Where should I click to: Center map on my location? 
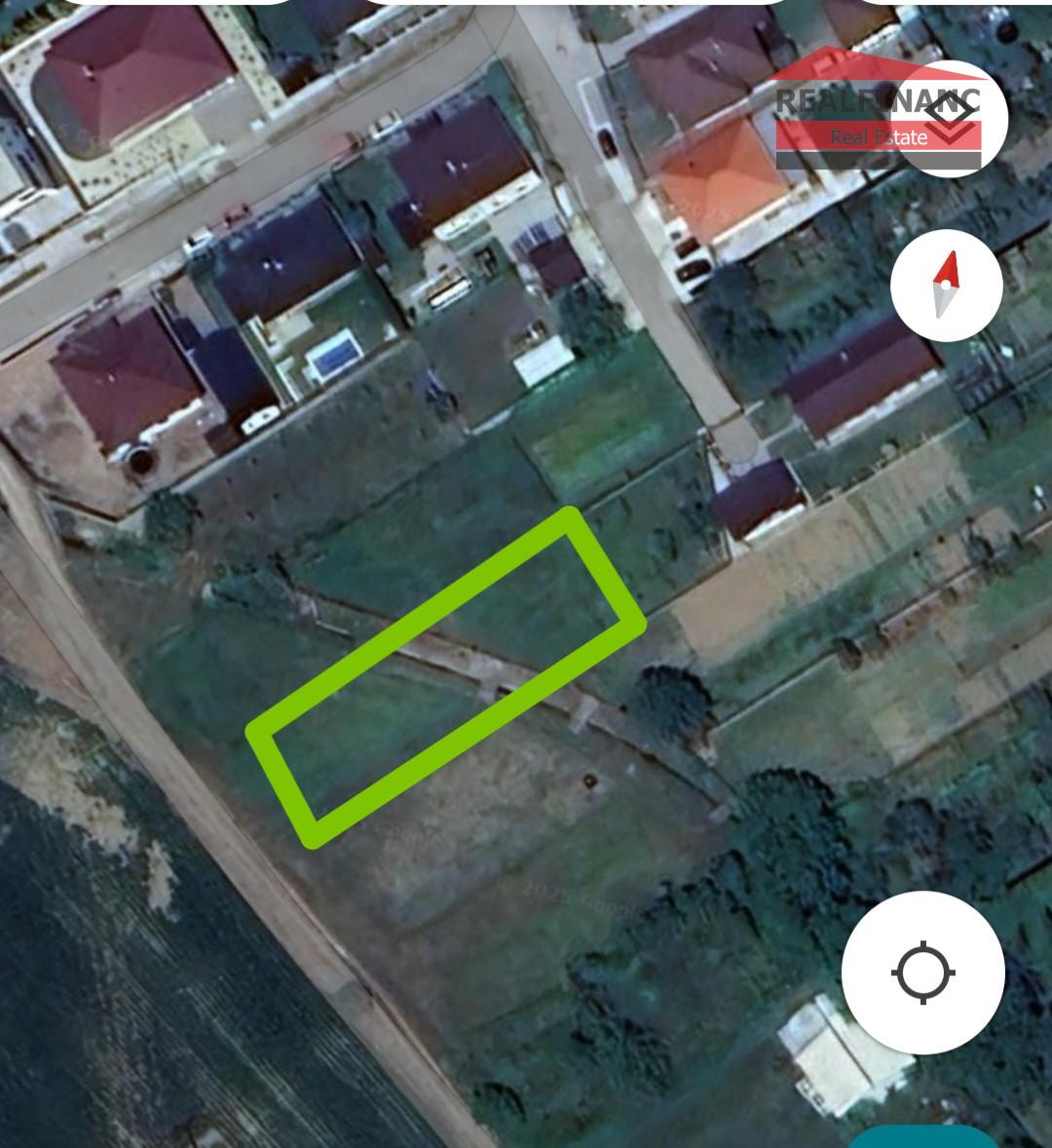point(922,972)
